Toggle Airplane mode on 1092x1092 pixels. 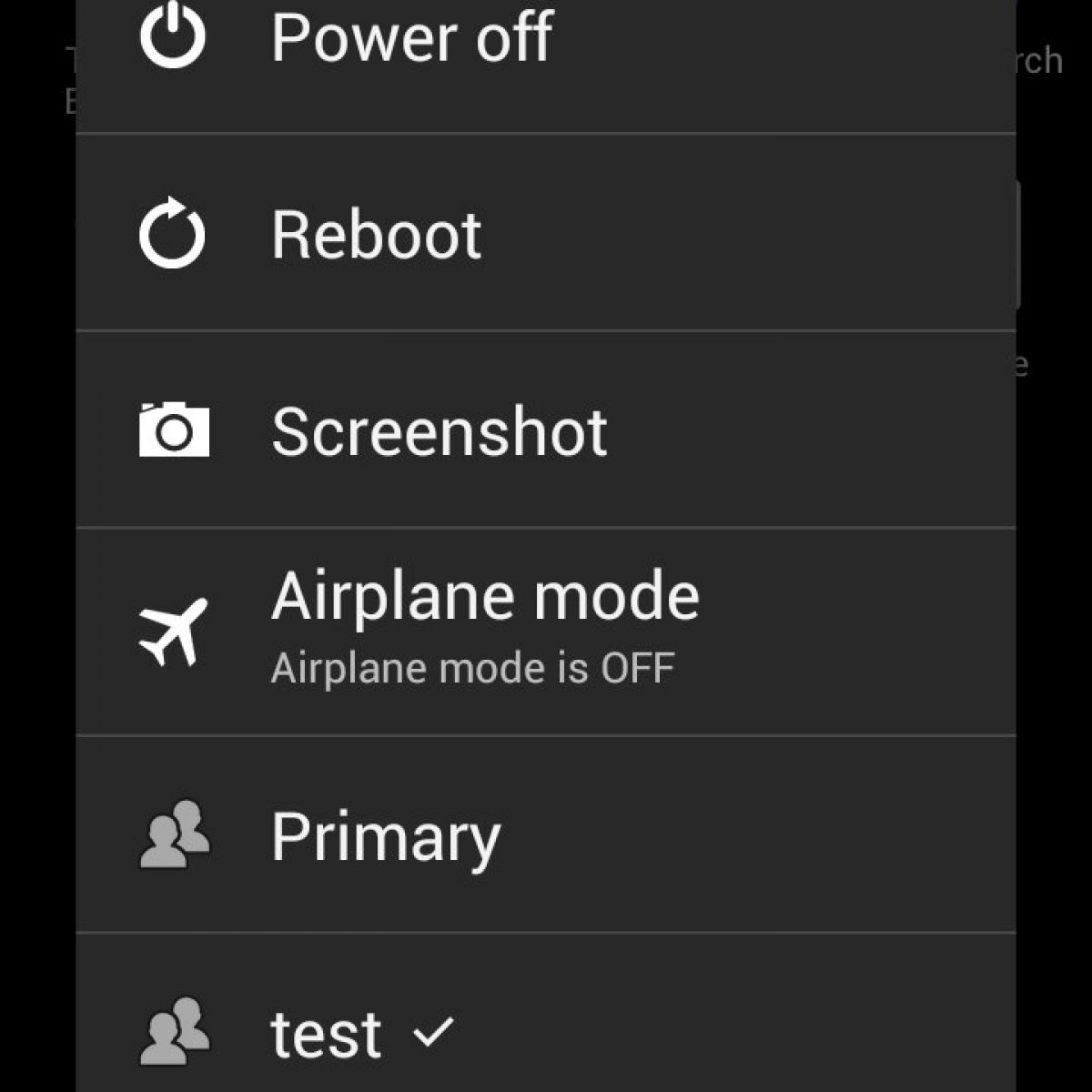(x=484, y=630)
